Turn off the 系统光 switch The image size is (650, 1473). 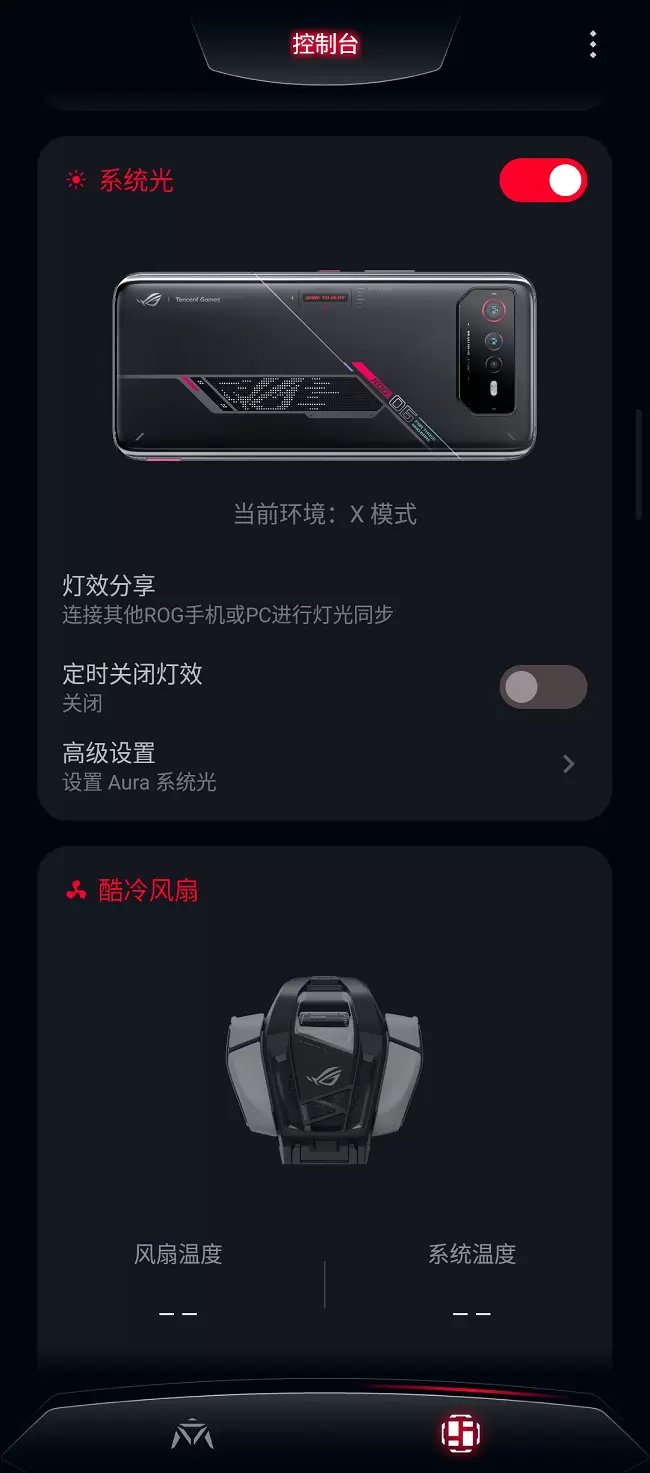point(543,181)
